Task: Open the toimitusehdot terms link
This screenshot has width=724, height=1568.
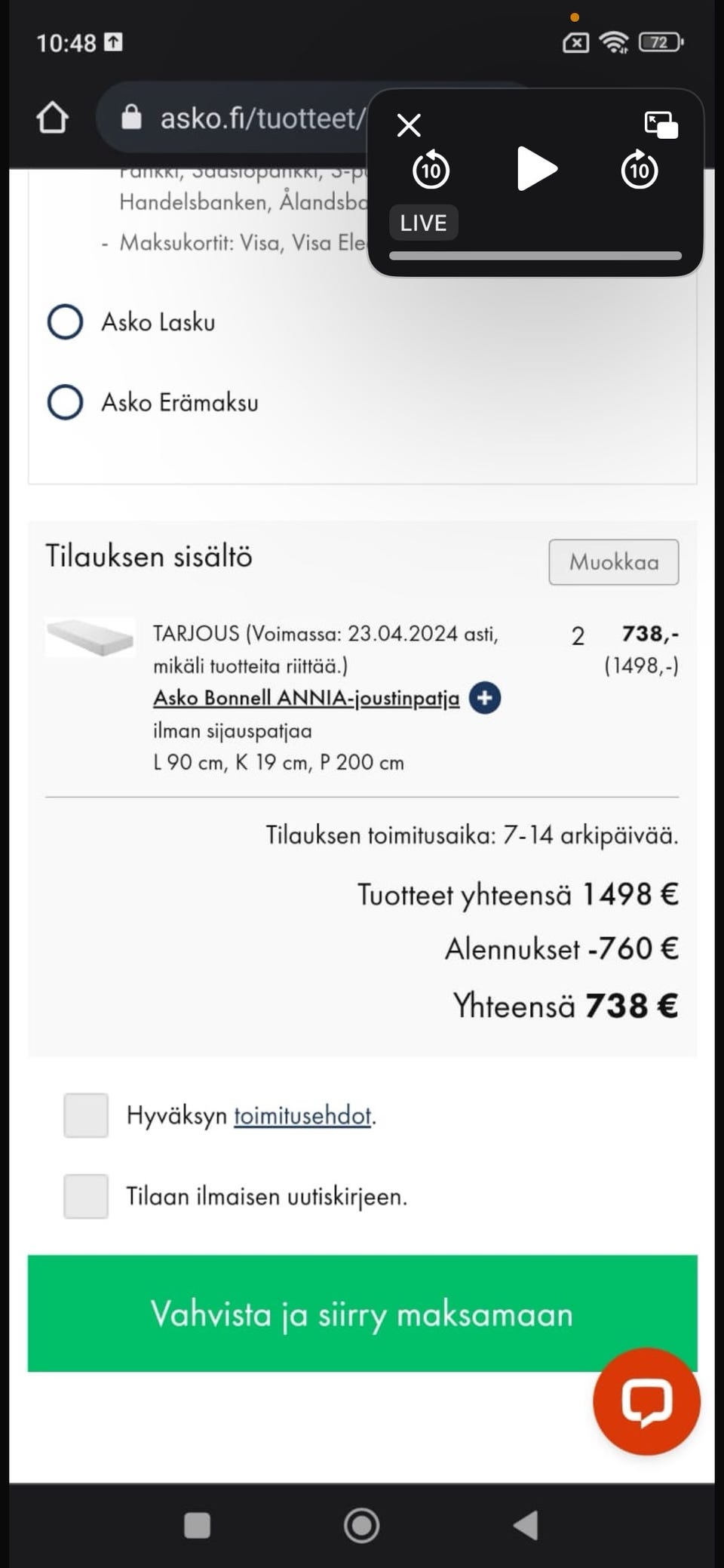Action: coord(302,1115)
